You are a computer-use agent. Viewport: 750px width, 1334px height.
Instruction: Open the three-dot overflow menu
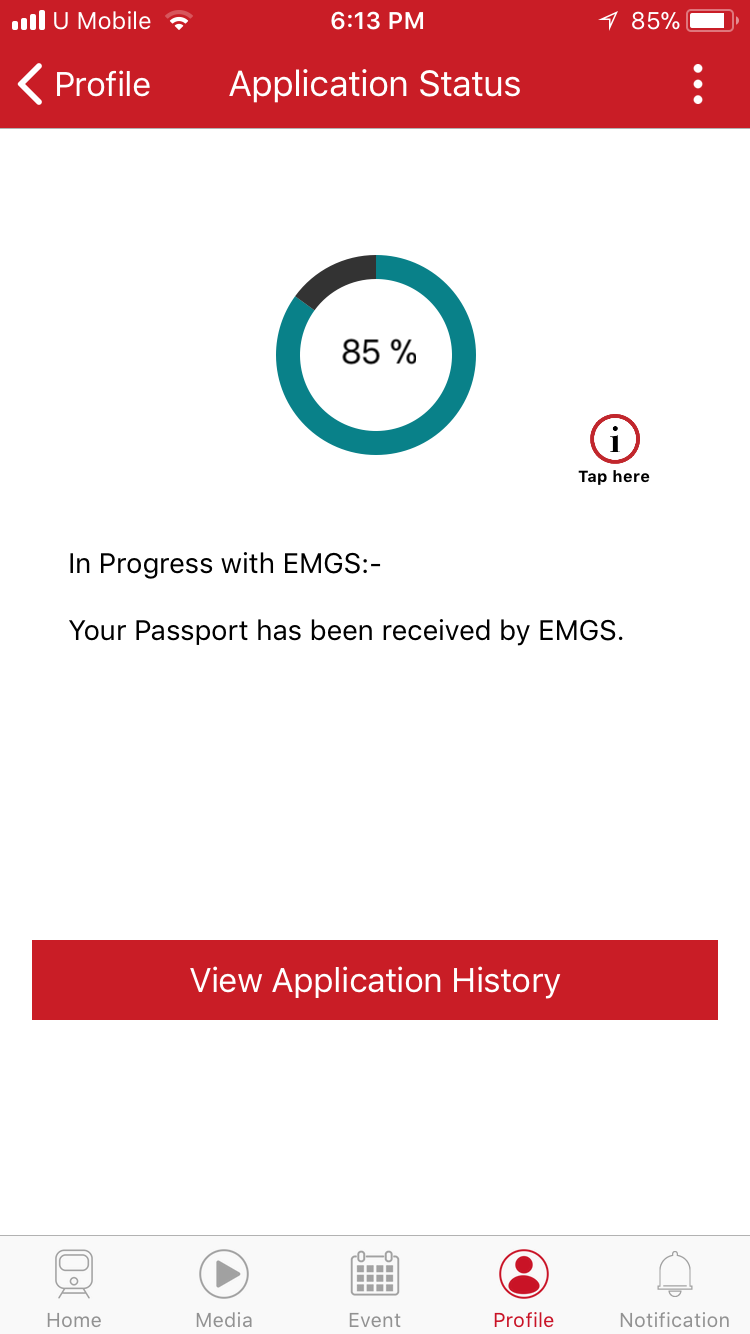[698, 84]
